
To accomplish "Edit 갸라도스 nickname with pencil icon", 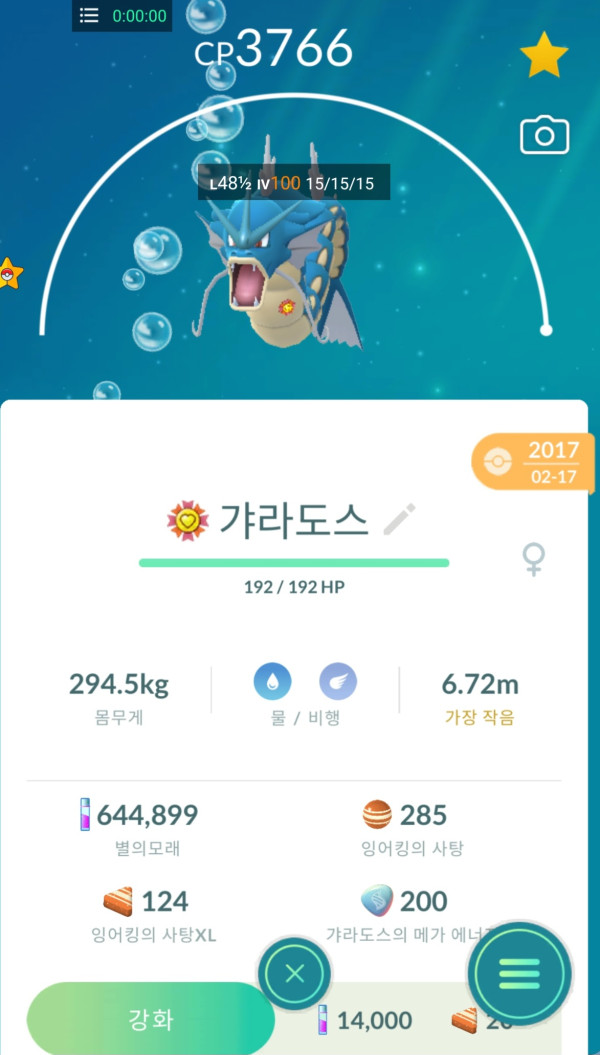I will click(399, 520).
